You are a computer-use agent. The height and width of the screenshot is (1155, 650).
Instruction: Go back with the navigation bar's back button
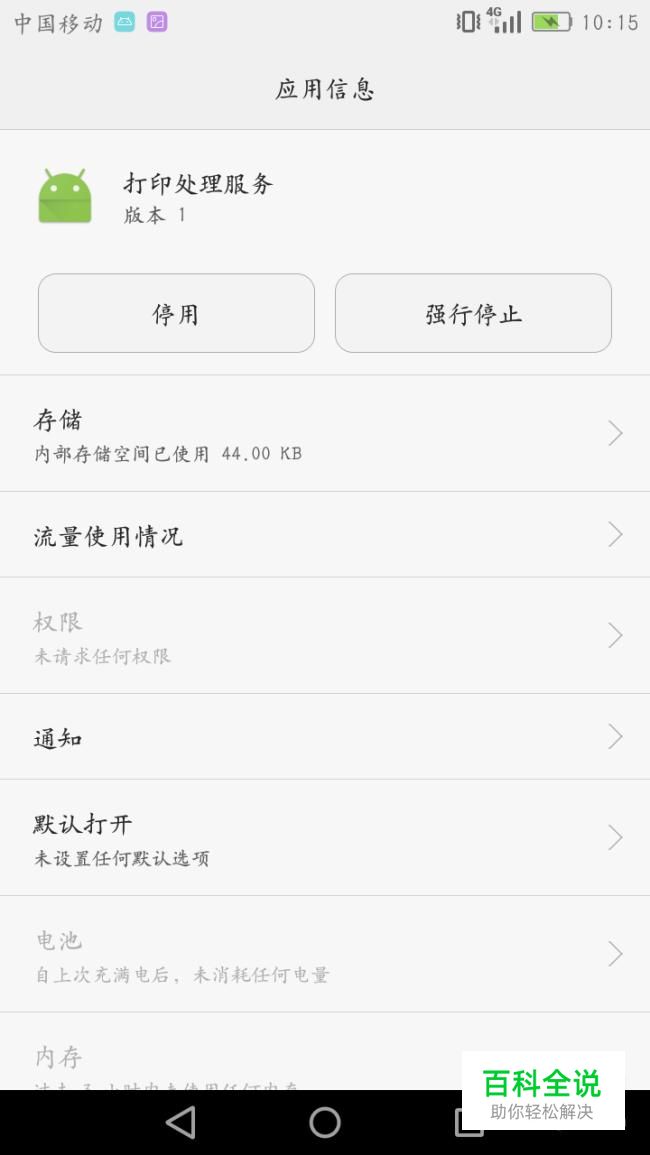point(181,1123)
